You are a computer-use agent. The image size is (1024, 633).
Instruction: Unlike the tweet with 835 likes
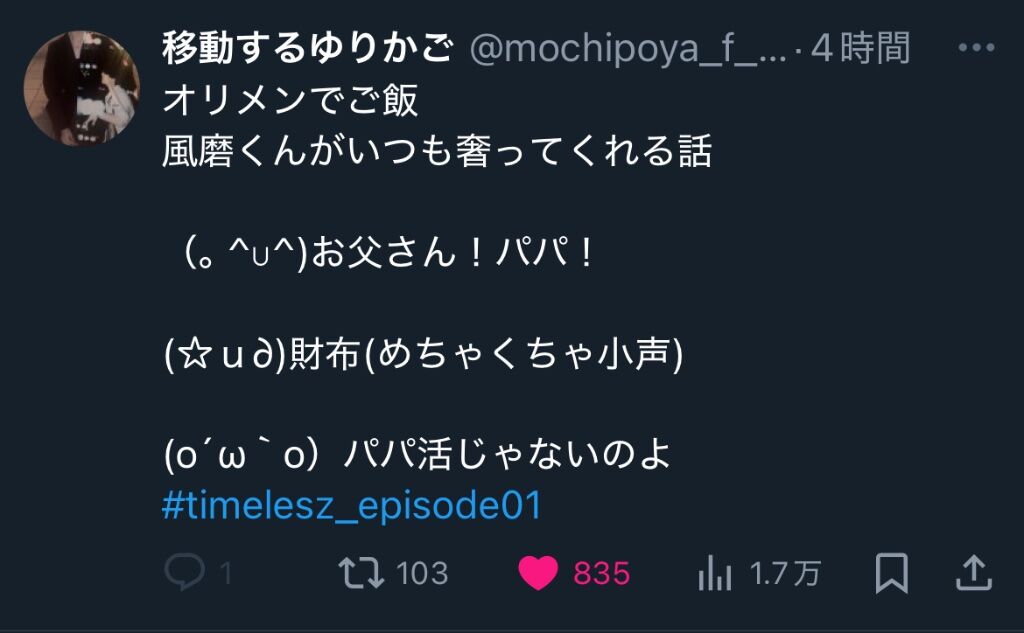point(539,573)
